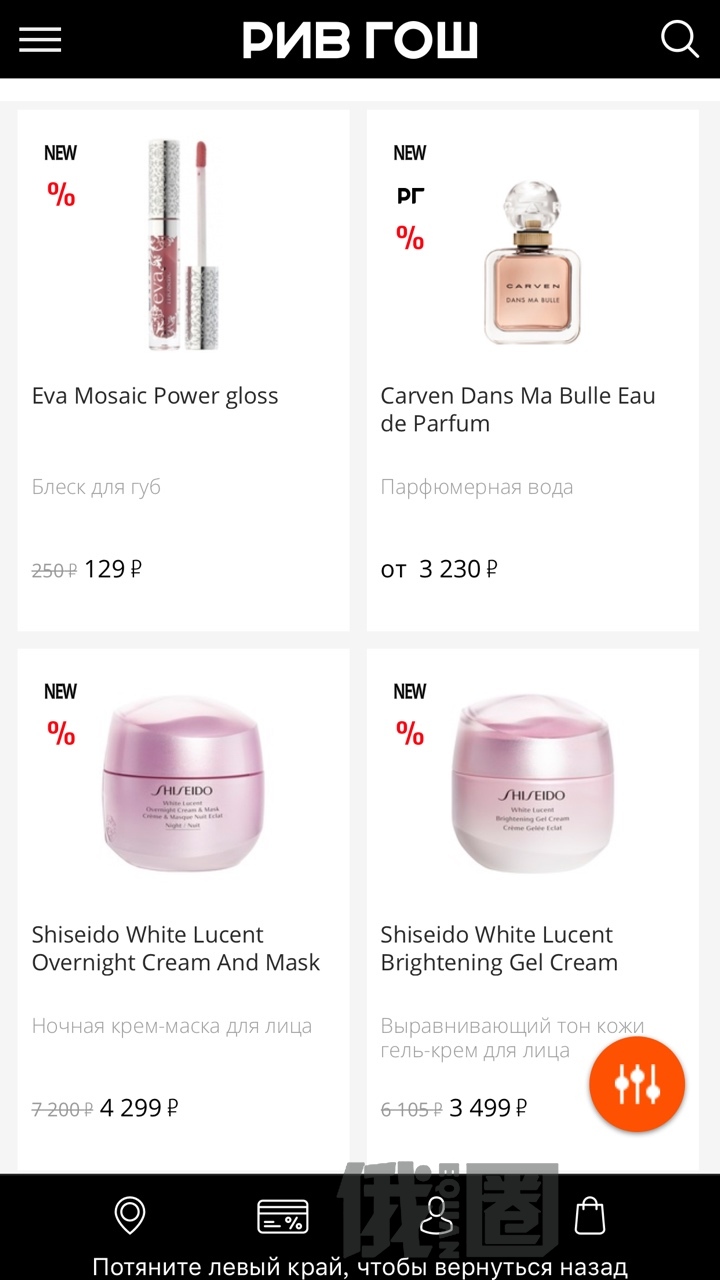Image resolution: width=720 pixels, height=1280 pixels.
Task: Open Eva Mosaic Power gloss product card
Action: pos(183,370)
